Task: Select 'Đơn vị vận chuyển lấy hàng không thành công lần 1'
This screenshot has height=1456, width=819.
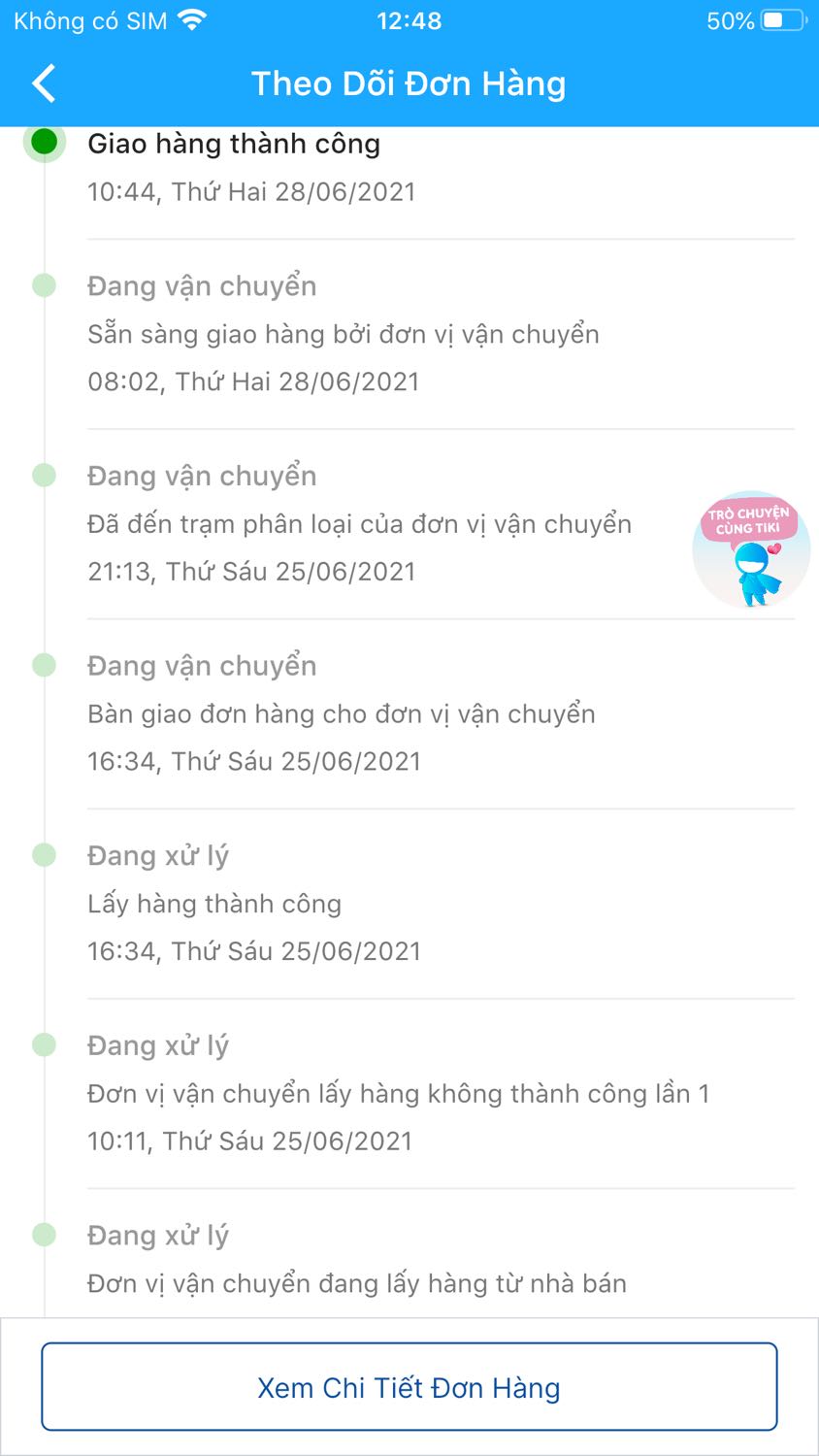Action: 399,1093
